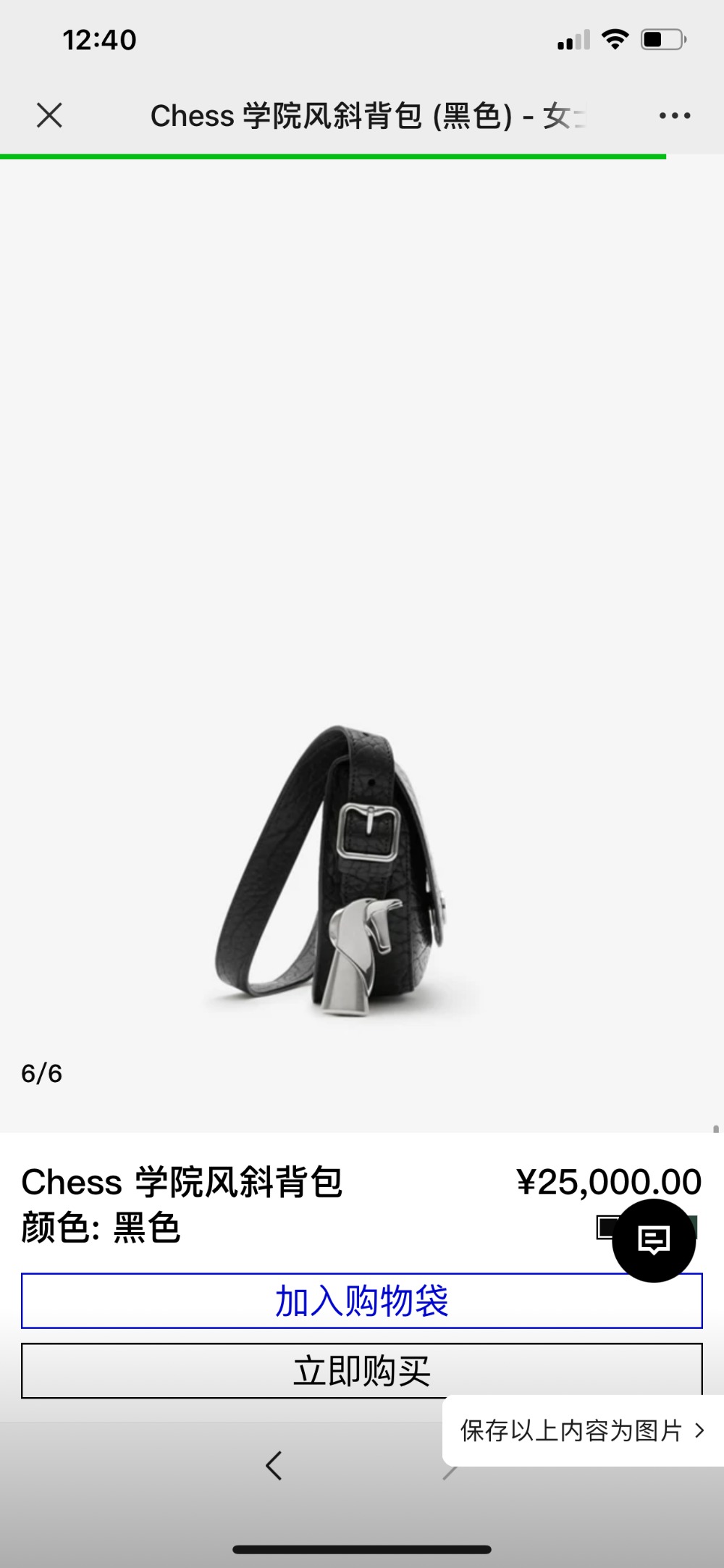
Task: Tap 加入购物袋 to add to bag
Action: point(361,1301)
